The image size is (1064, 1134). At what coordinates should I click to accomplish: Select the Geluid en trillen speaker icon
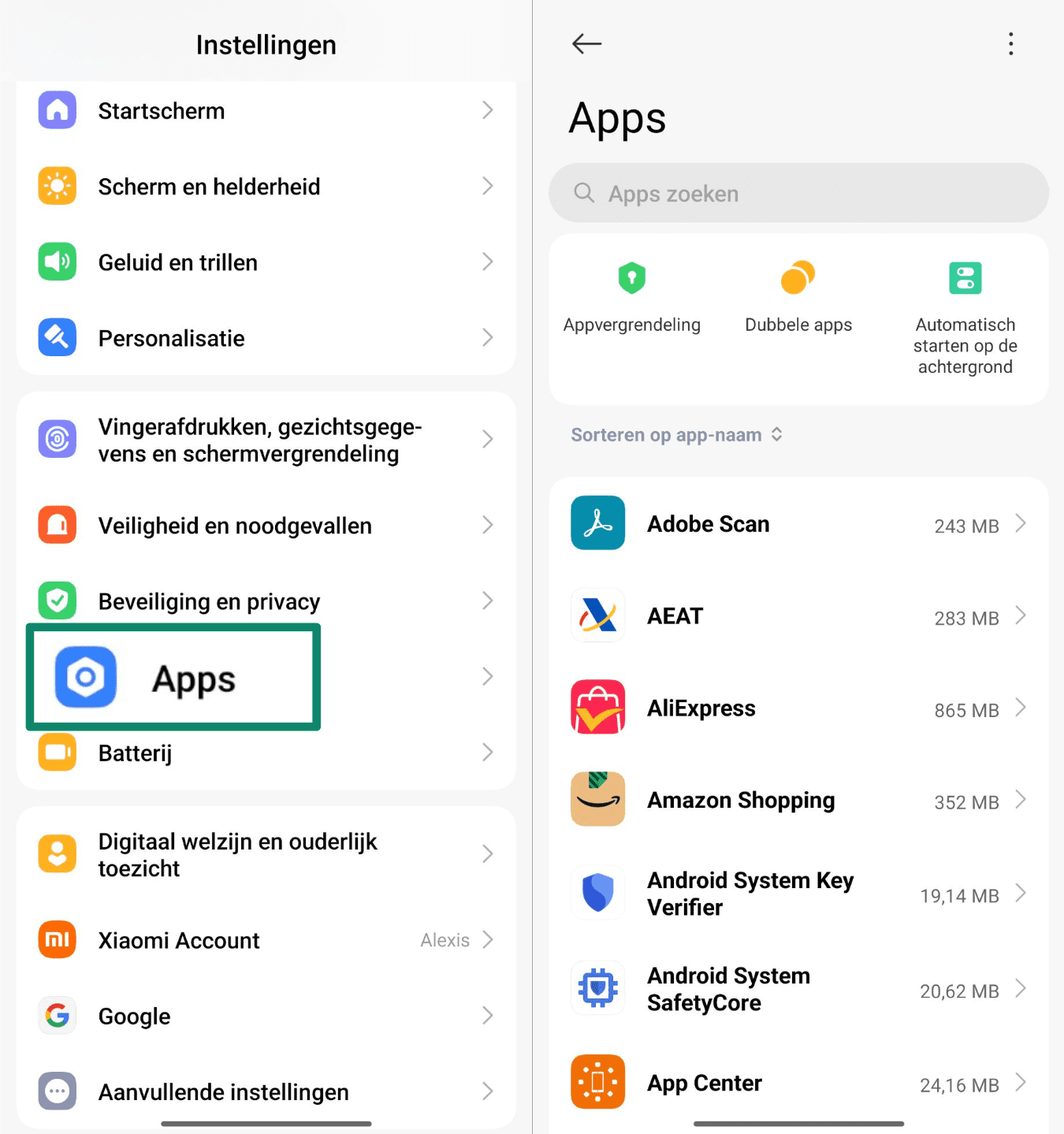(x=57, y=262)
